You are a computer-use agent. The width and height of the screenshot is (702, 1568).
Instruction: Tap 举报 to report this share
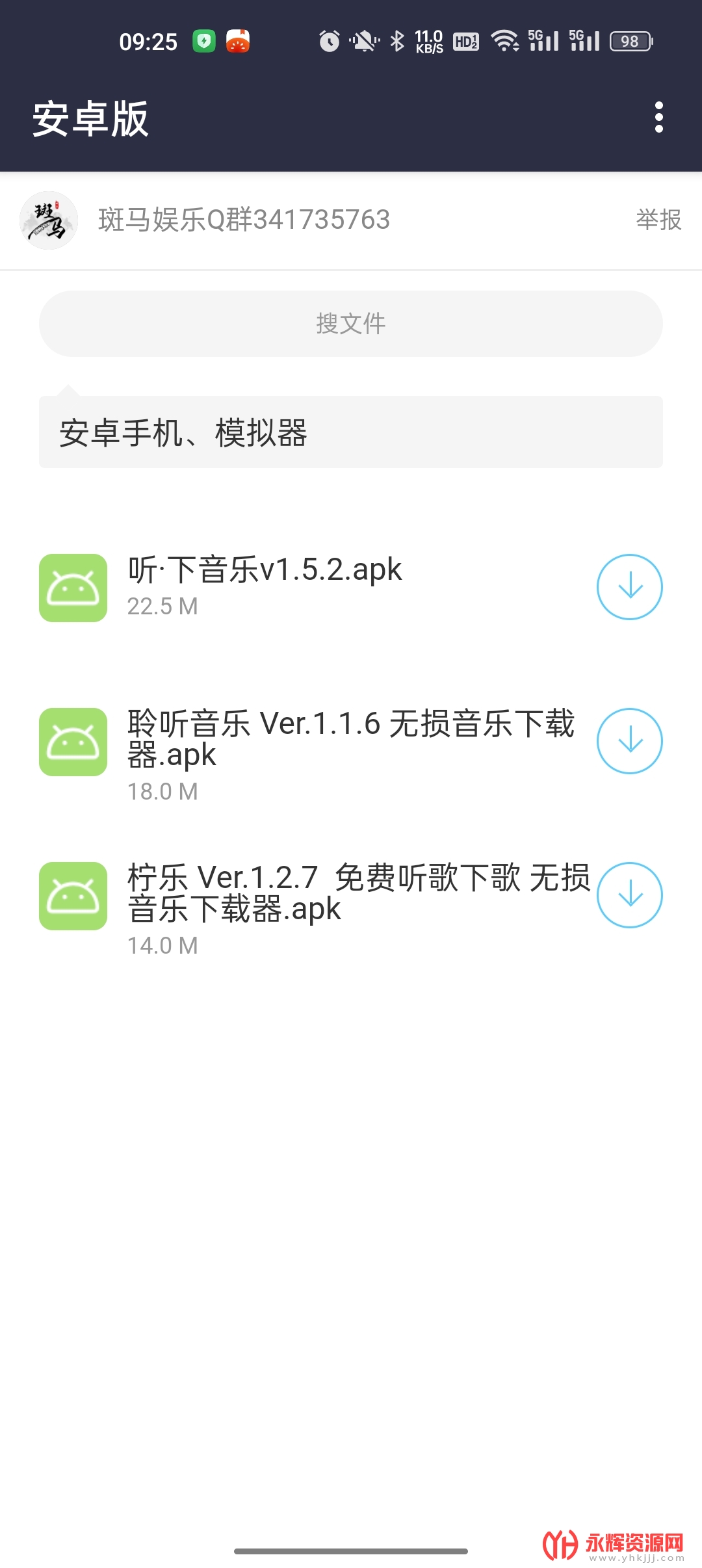[x=658, y=220]
